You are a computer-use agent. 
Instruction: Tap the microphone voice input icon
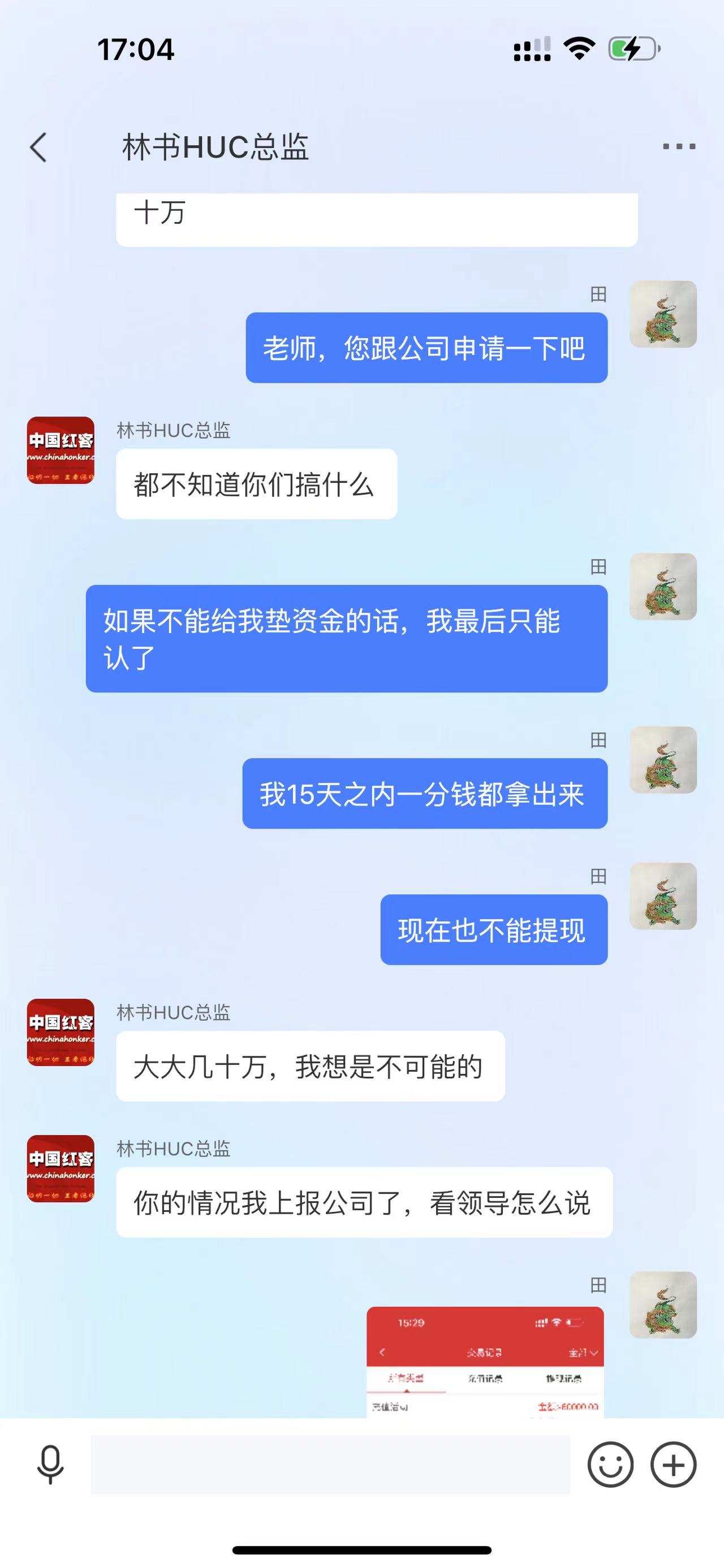coord(50,1464)
